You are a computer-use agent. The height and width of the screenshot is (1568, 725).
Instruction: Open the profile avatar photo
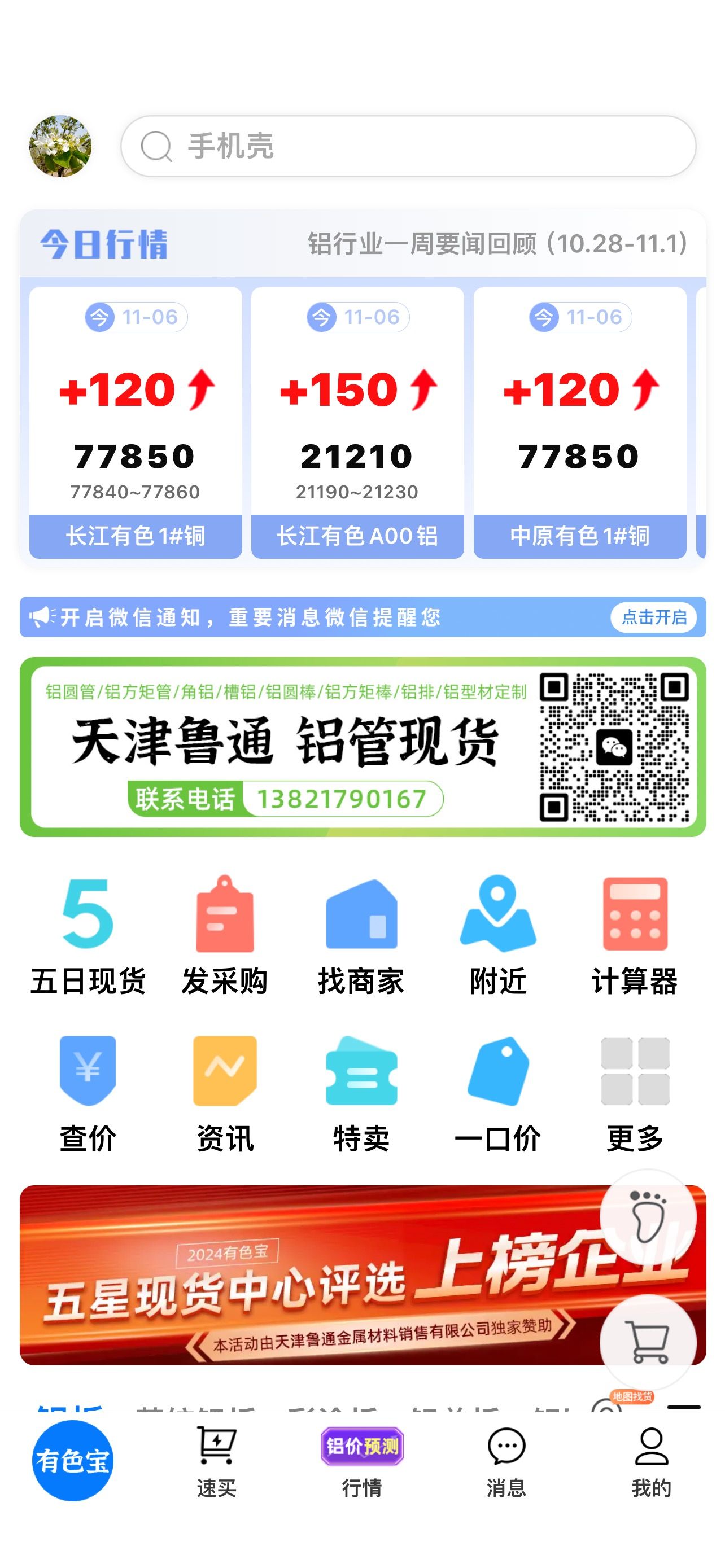(x=60, y=146)
